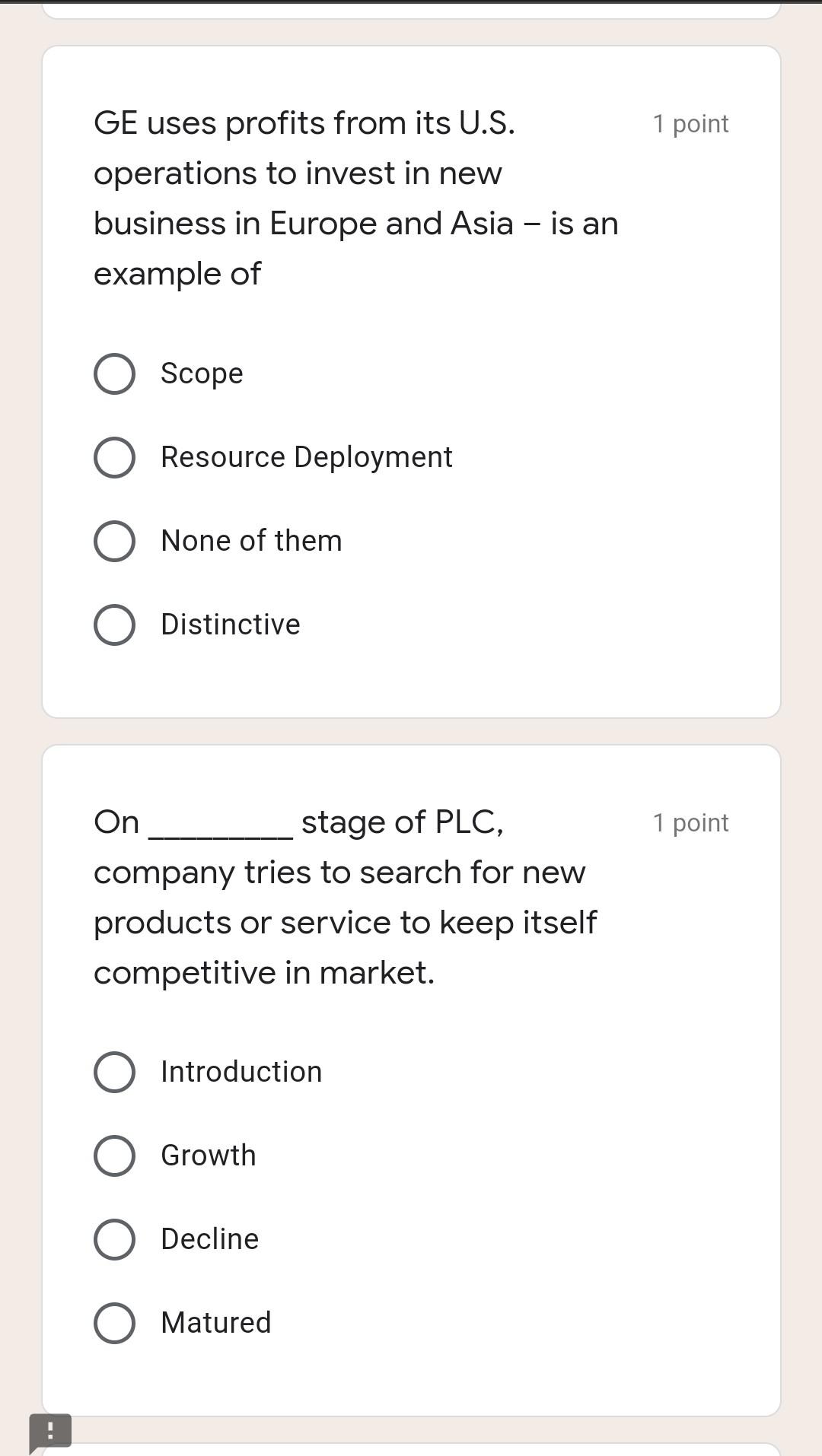The width and height of the screenshot is (822, 1456).
Task: Select the Distinctive radio button
Action: point(115,625)
